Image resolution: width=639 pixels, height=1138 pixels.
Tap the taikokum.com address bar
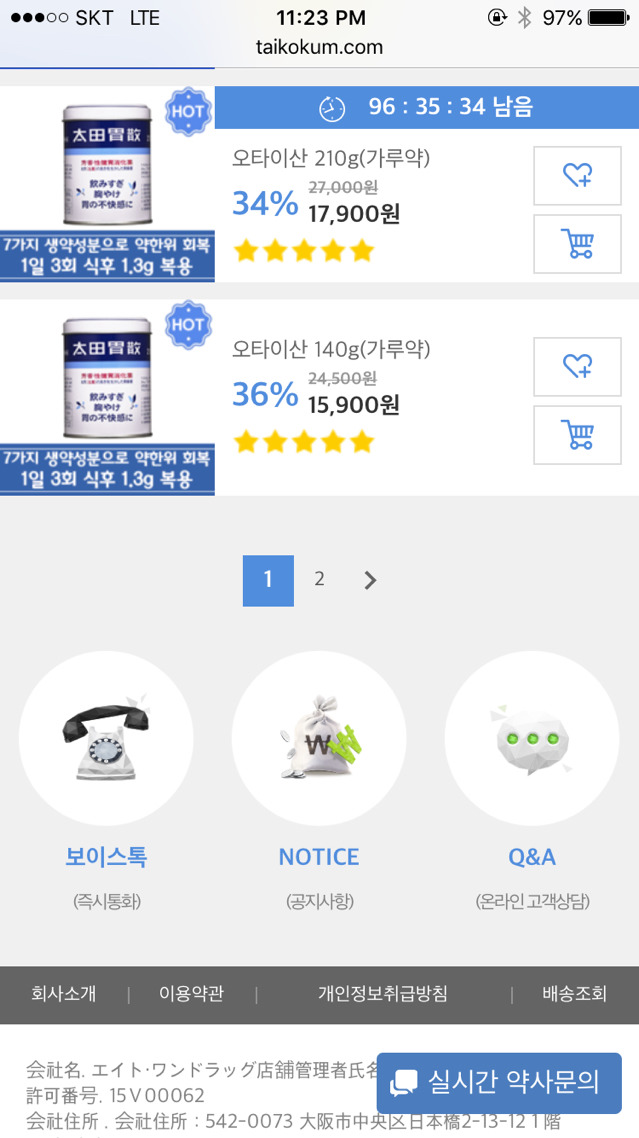click(319, 46)
